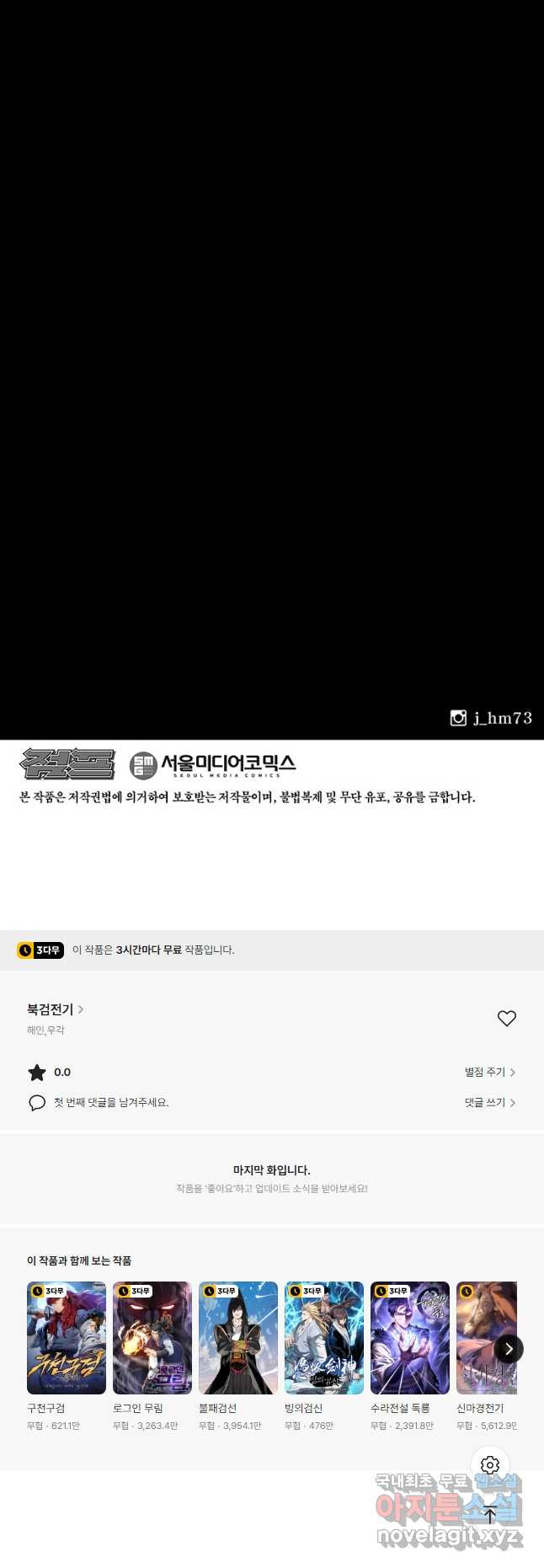Open viewer settings gear
This screenshot has width=544, height=1568.
point(490,1465)
